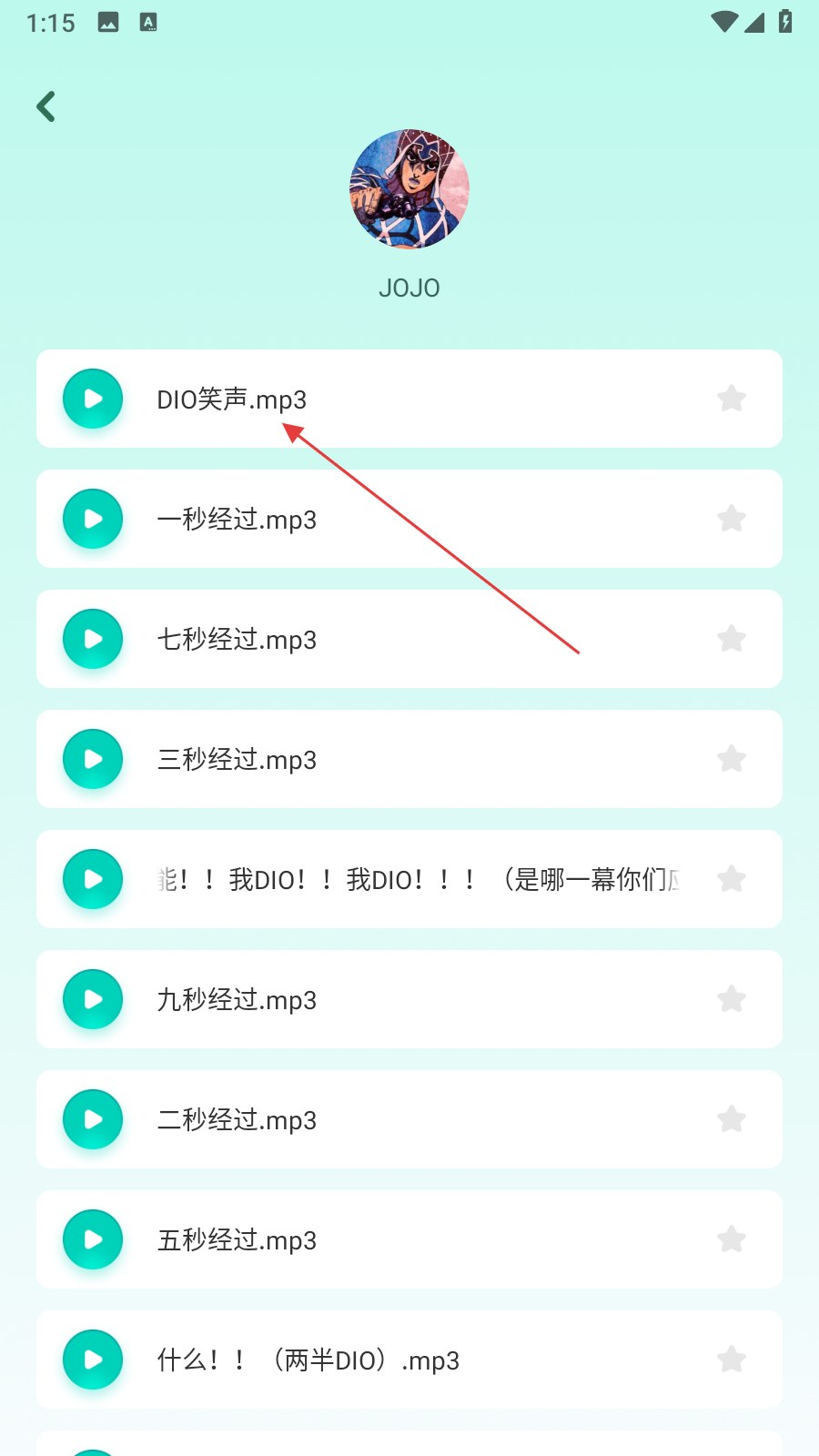This screenshot has width=819, height=1456.
Task: Mark 九秒经过.mp3 as favorite
Action: pos(732,999)
